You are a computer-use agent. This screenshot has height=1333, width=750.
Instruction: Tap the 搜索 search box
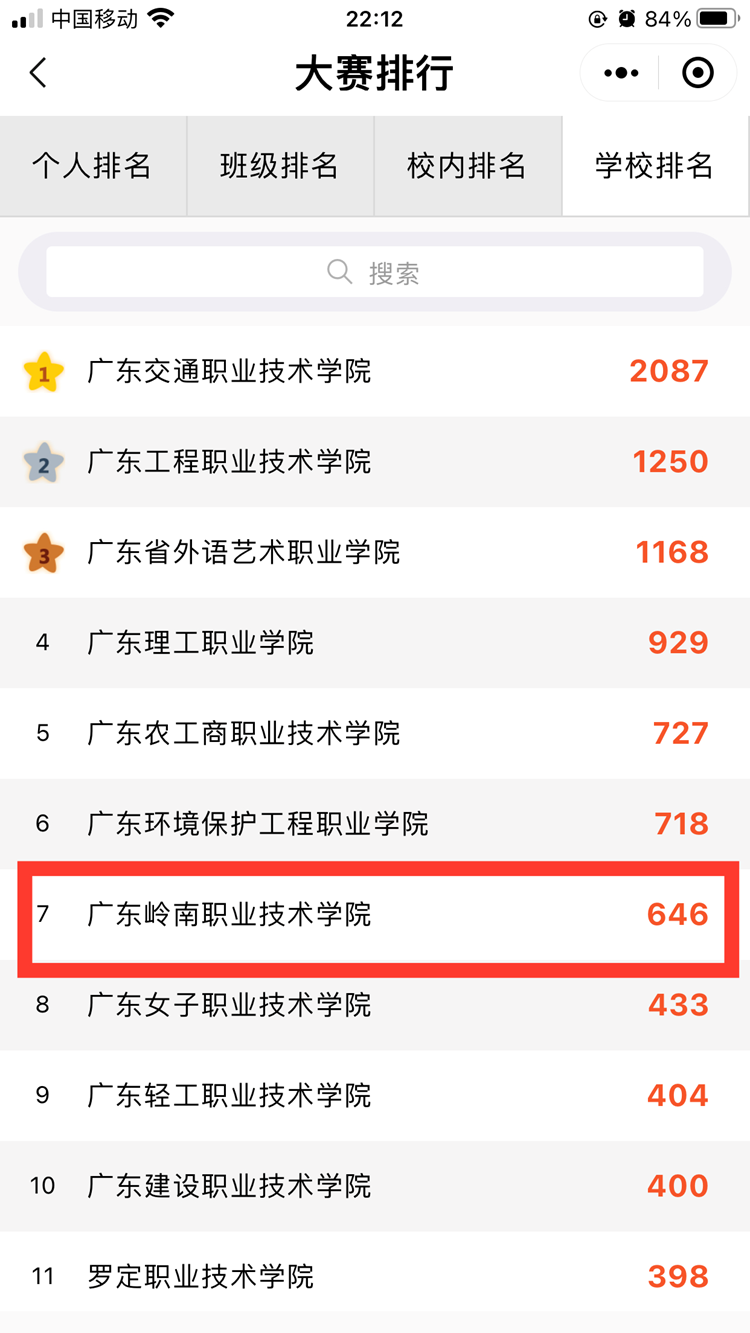click(x=375, y=272)
